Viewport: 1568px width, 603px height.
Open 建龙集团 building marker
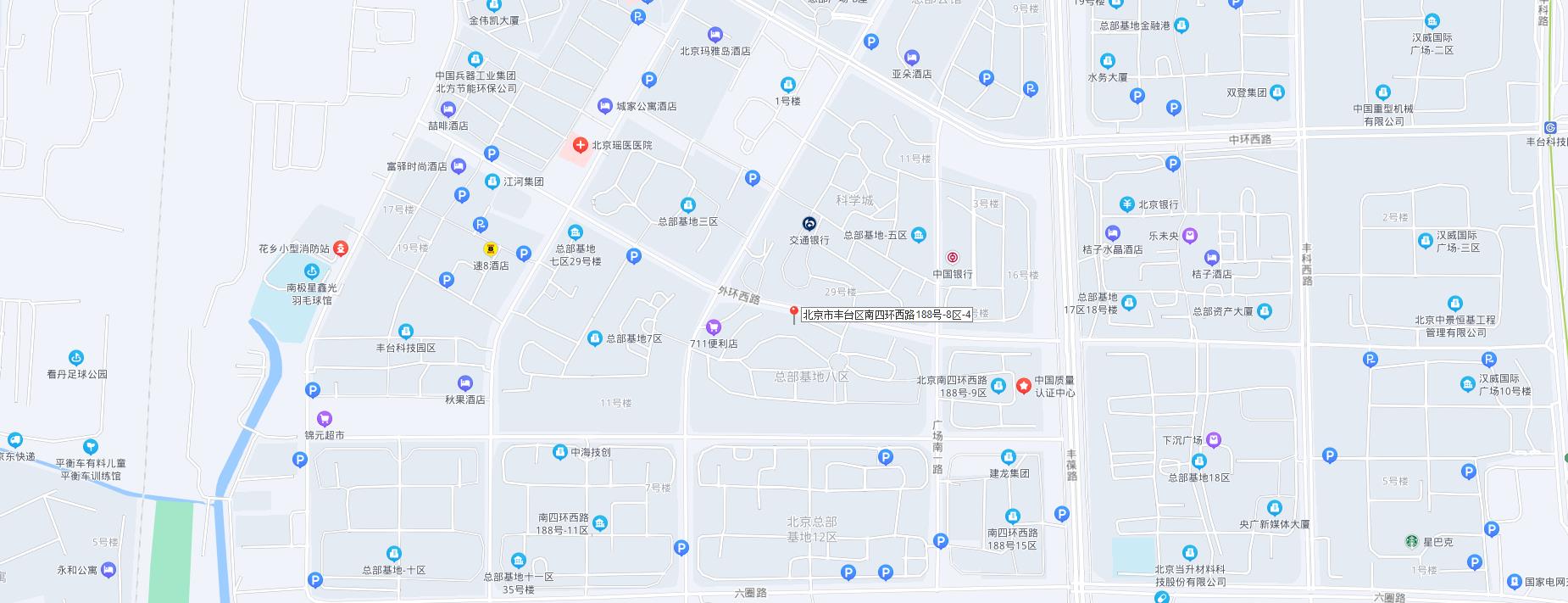click(x=1009, y=457)
